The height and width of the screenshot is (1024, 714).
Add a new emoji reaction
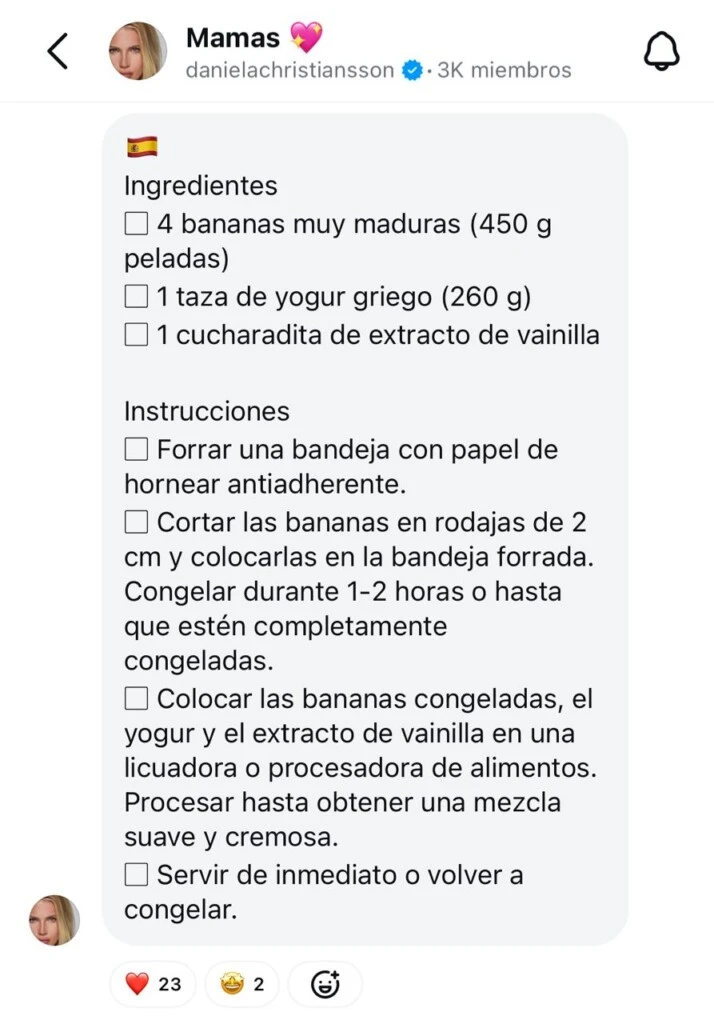point(325,984)
